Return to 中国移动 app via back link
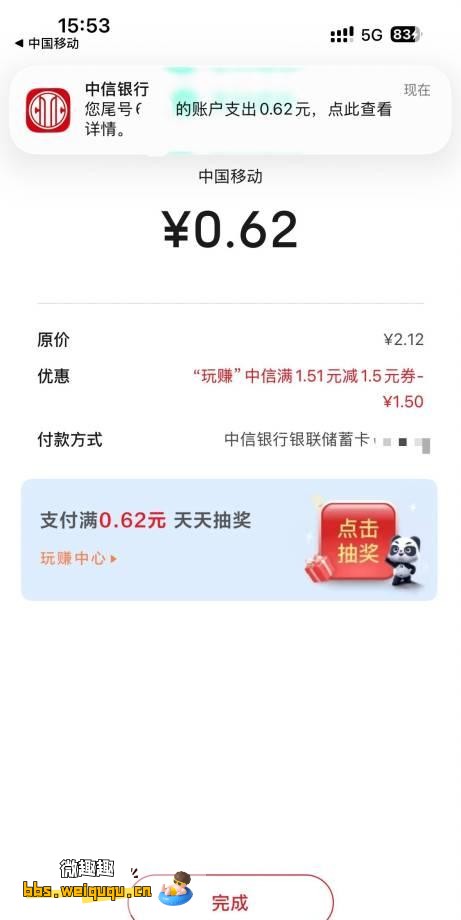 coord(47,43)
